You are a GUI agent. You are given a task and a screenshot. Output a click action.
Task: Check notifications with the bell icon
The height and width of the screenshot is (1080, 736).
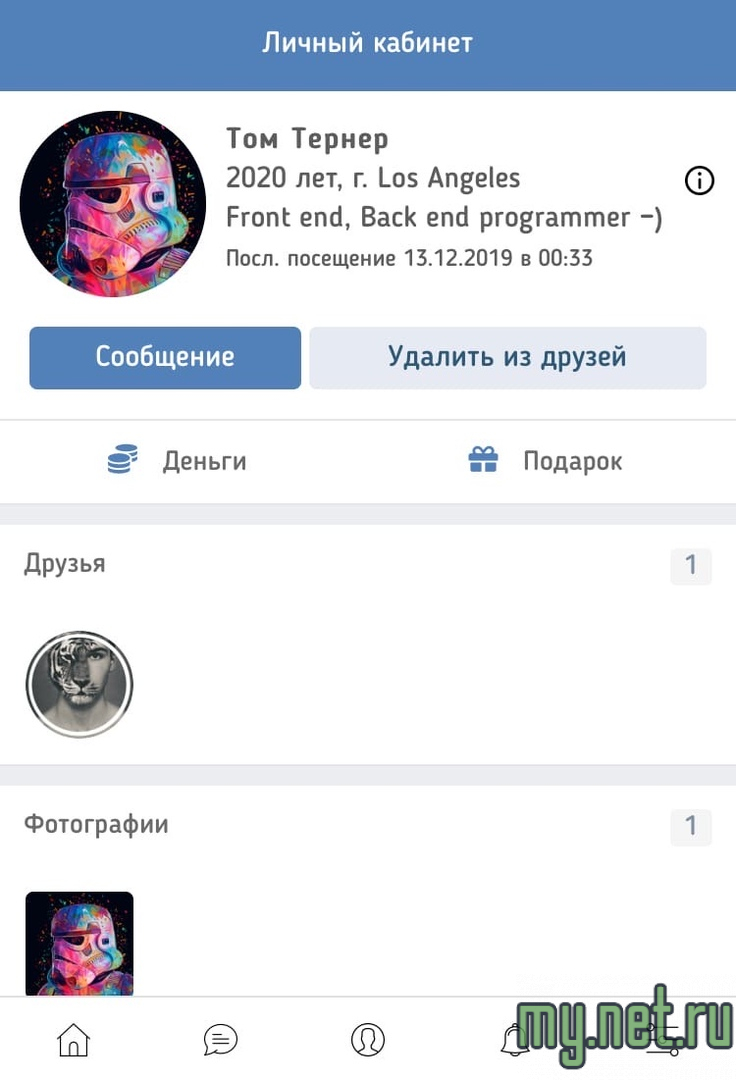pyautogui.click(x=515, y=1040)
